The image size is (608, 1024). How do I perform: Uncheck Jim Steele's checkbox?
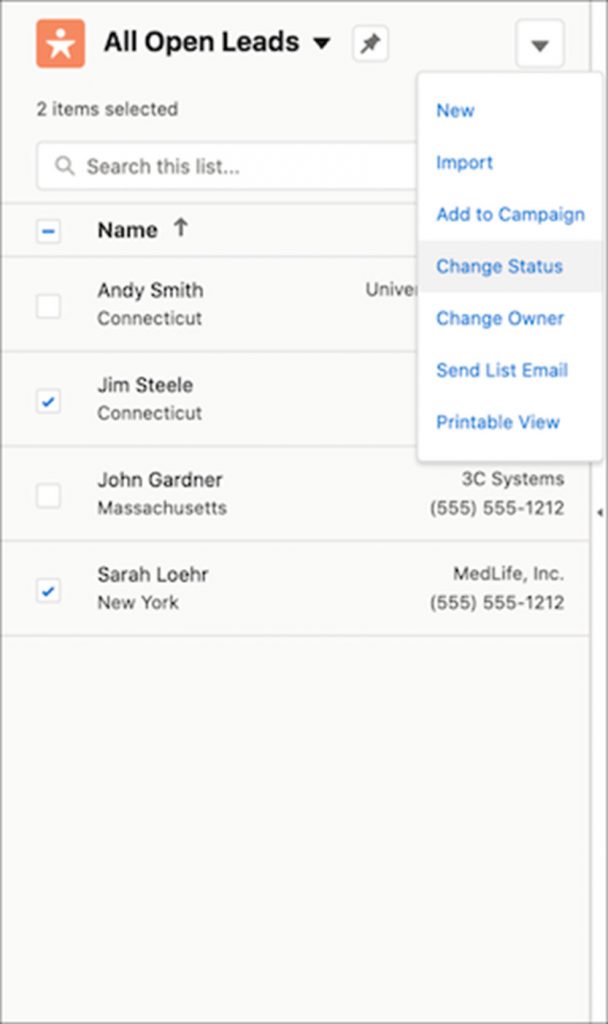coord(48,401)
